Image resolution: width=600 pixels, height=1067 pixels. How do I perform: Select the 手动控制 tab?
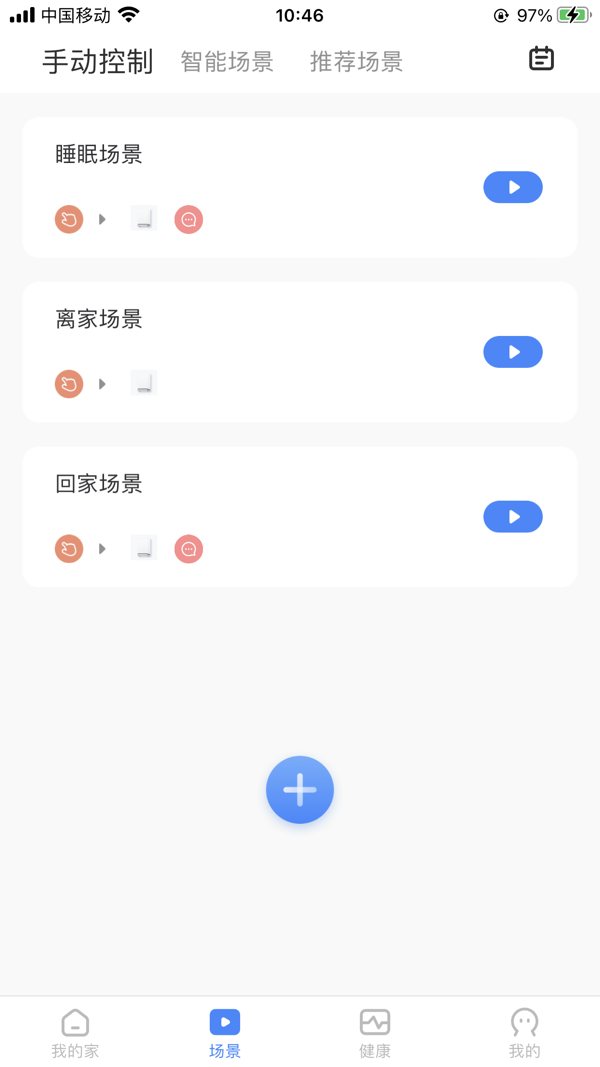pyautogui.click(x=98, y=62)
